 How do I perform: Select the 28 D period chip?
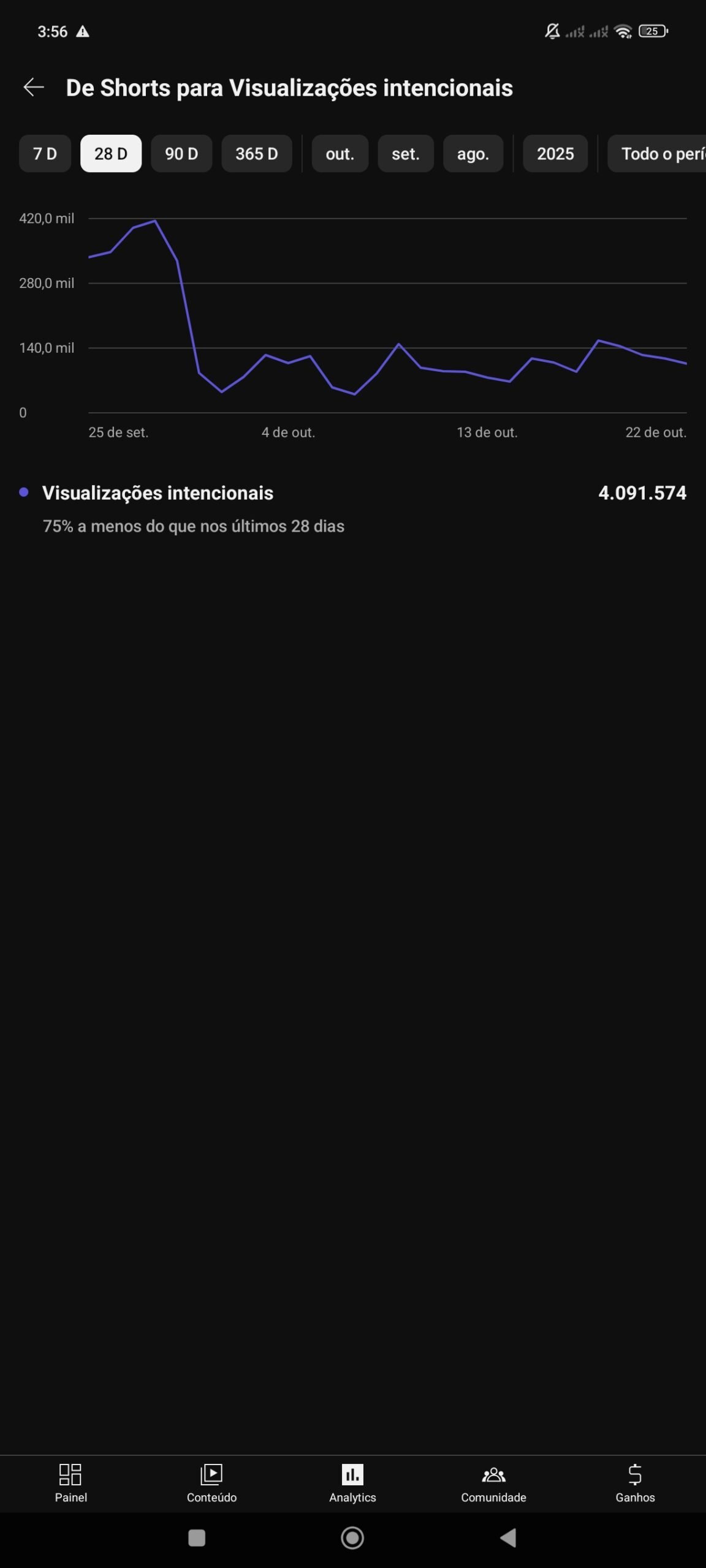(x=111, y=154)
